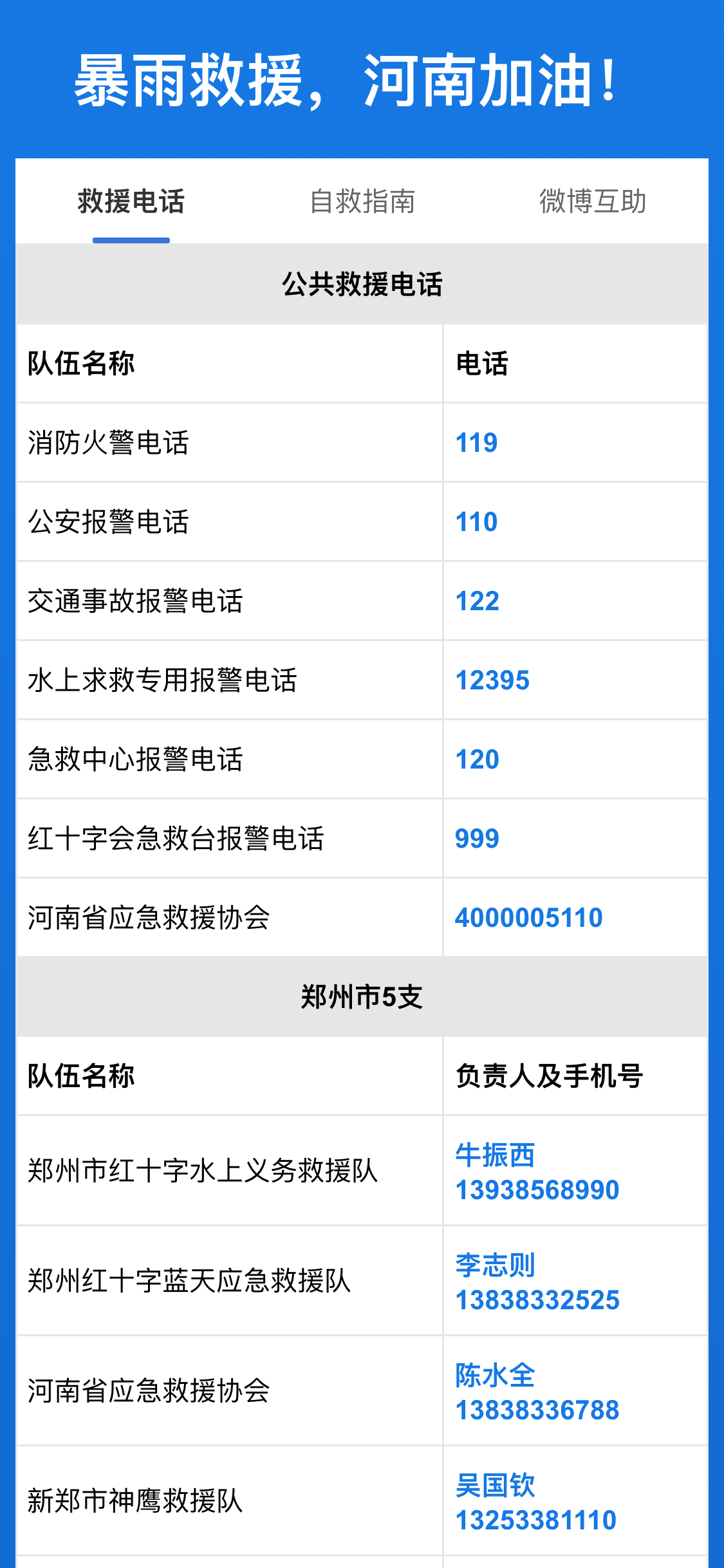The image size is (724, 1568).
Task: Open the 微博互助 tab
Action: (593, 201)
